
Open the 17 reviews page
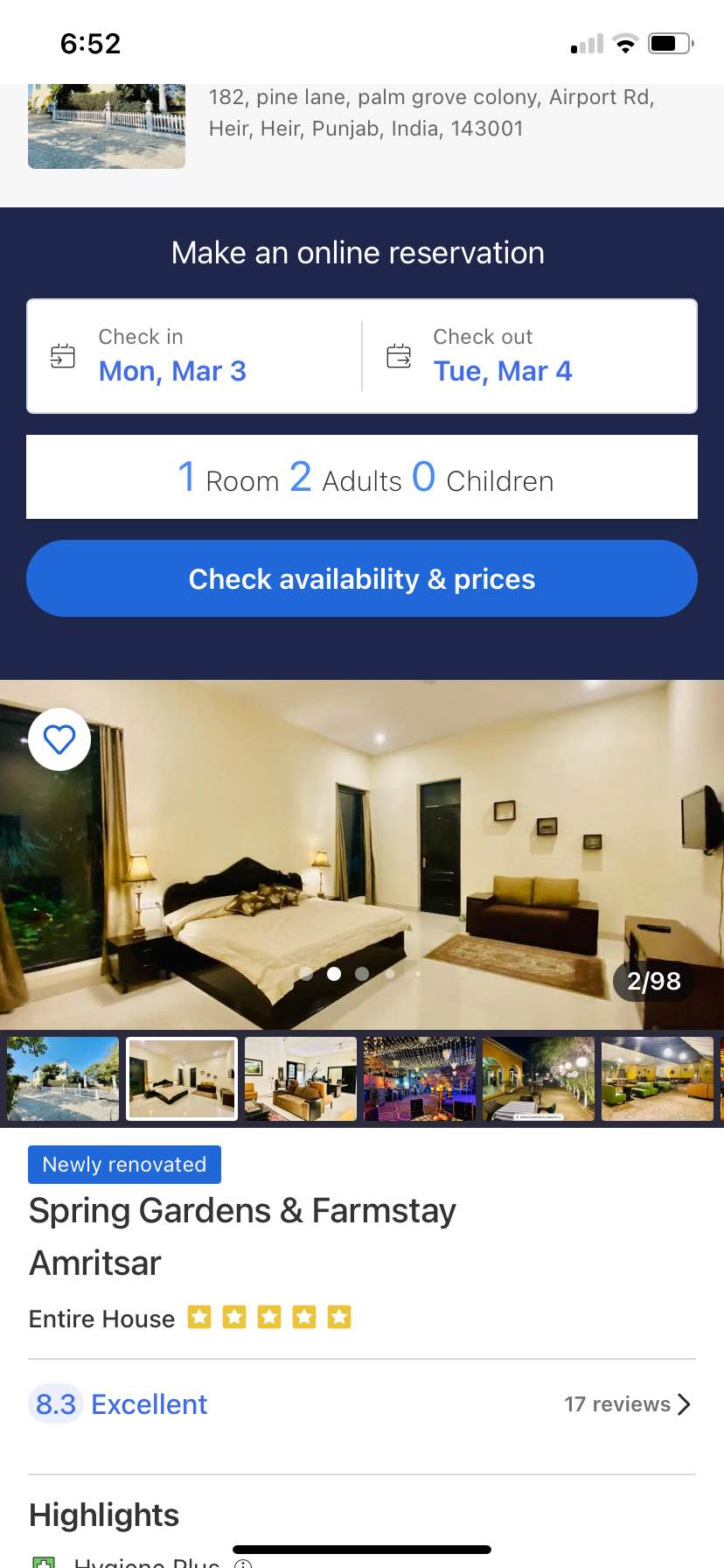coord(627,1404)
